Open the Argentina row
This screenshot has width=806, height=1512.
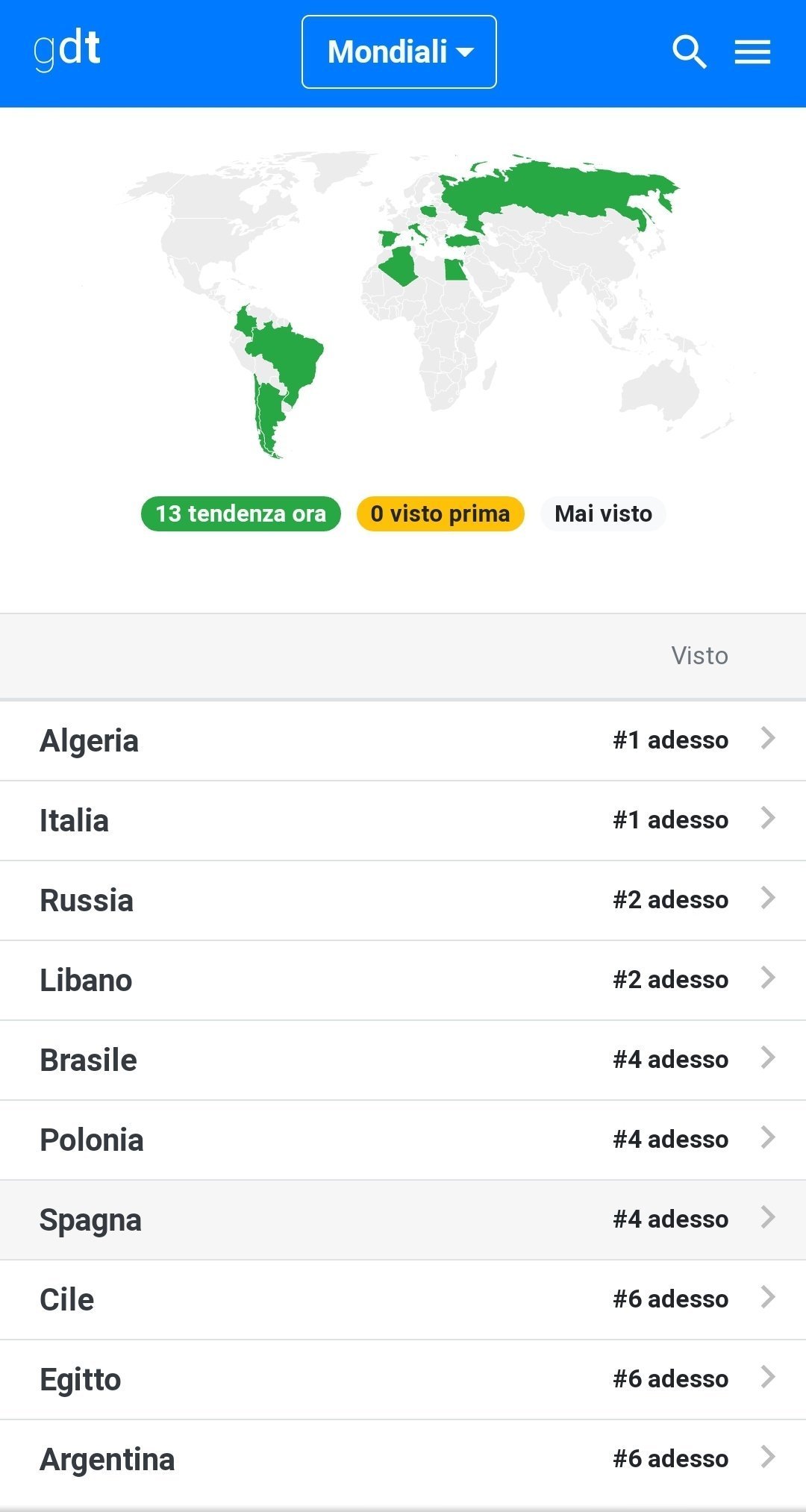click(x=403, y=1460)
